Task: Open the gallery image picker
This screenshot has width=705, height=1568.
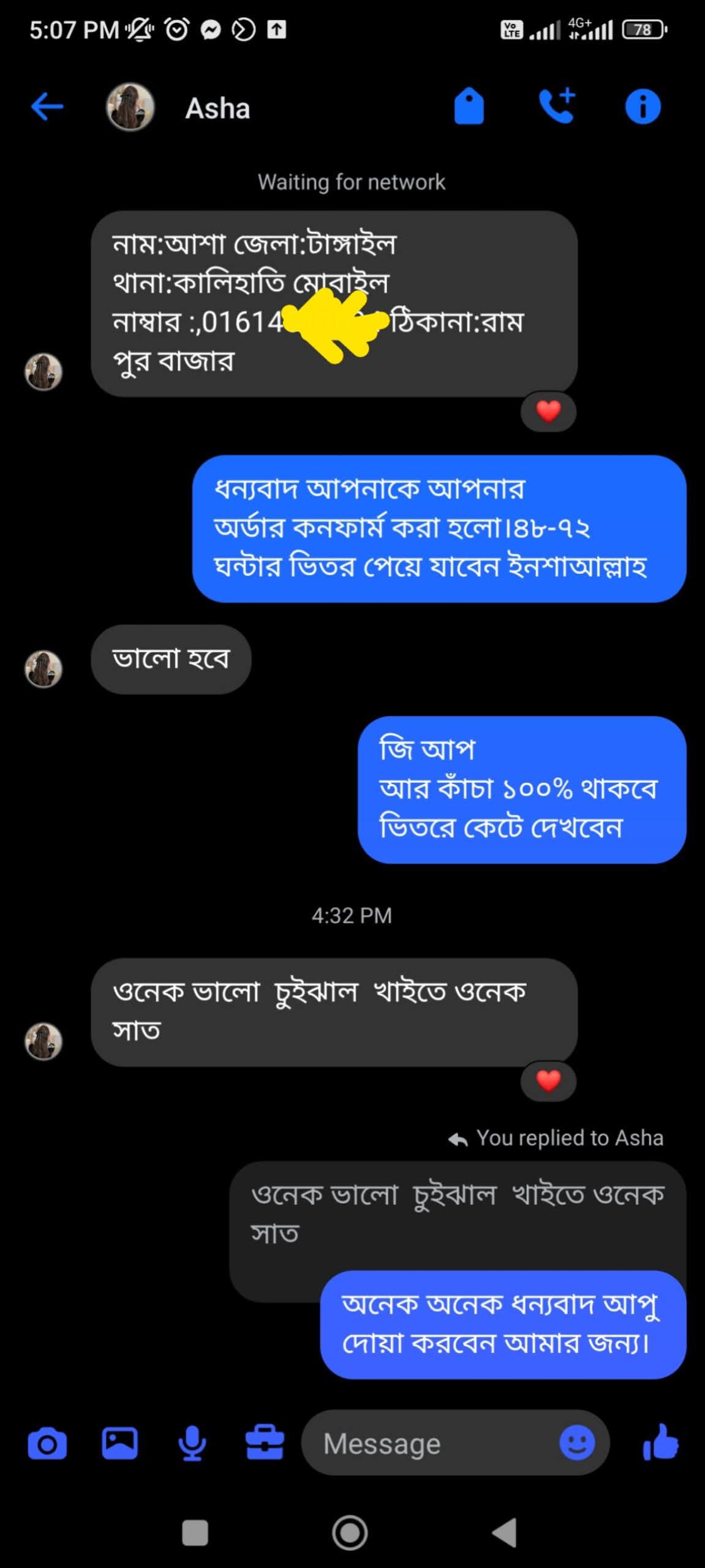Action: (x=119, y=1444)
